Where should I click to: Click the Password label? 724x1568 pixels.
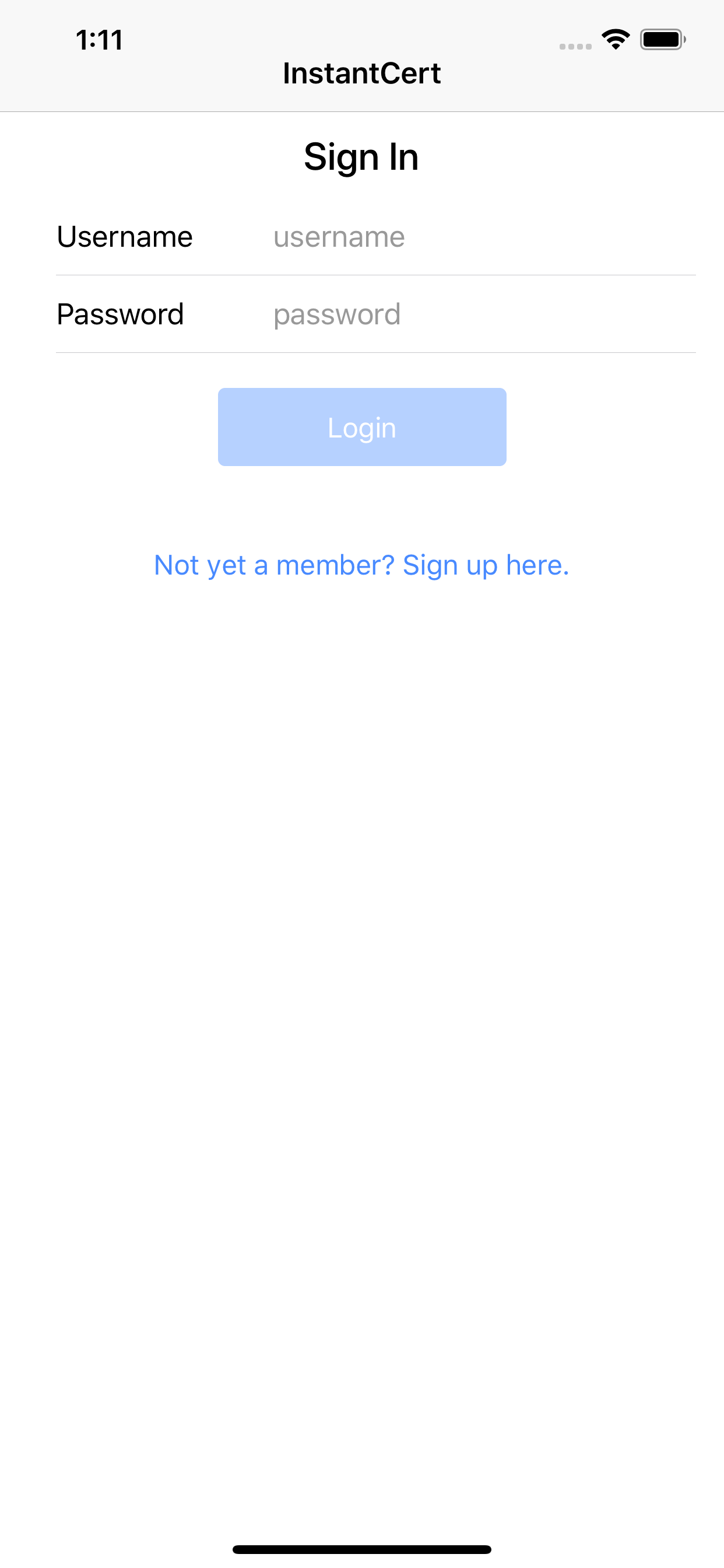tap(120, 314)
